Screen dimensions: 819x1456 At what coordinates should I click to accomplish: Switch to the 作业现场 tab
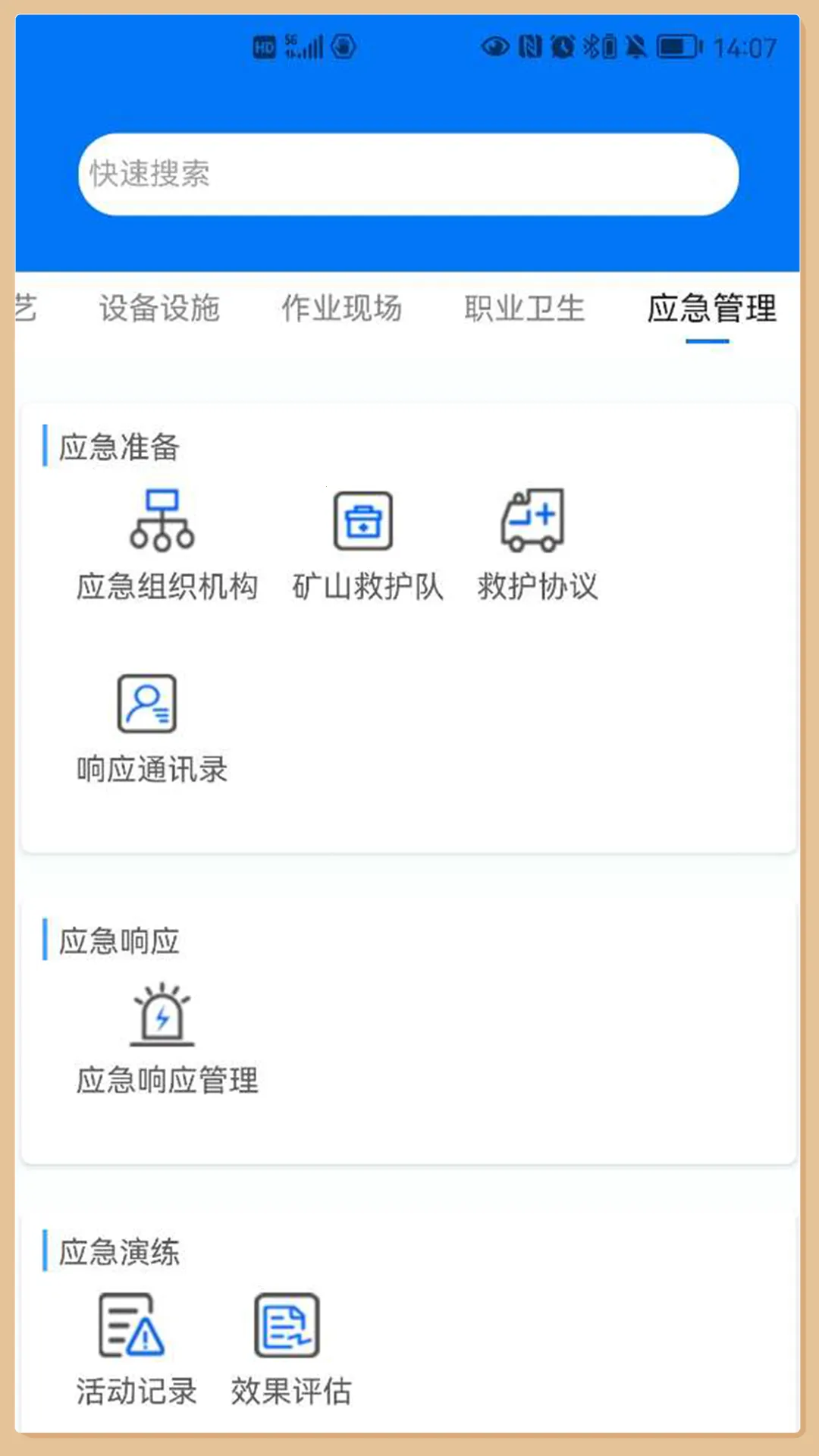[x=341, y=309]
